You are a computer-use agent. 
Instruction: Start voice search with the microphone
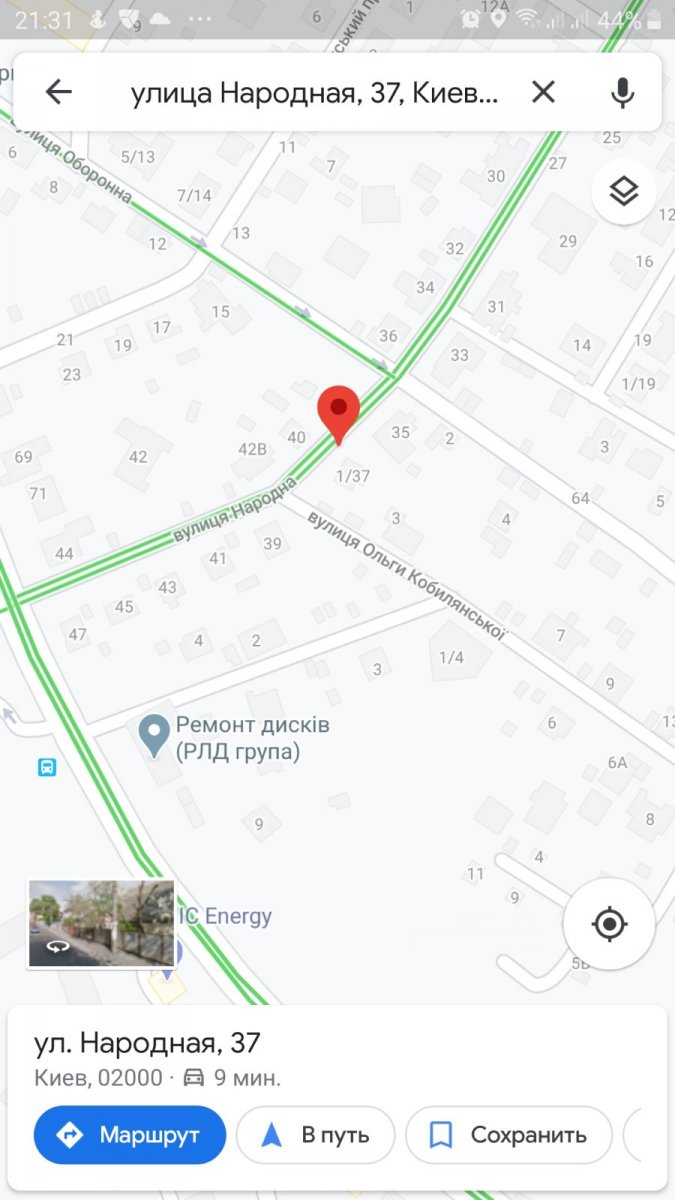[x=622, y=93]
